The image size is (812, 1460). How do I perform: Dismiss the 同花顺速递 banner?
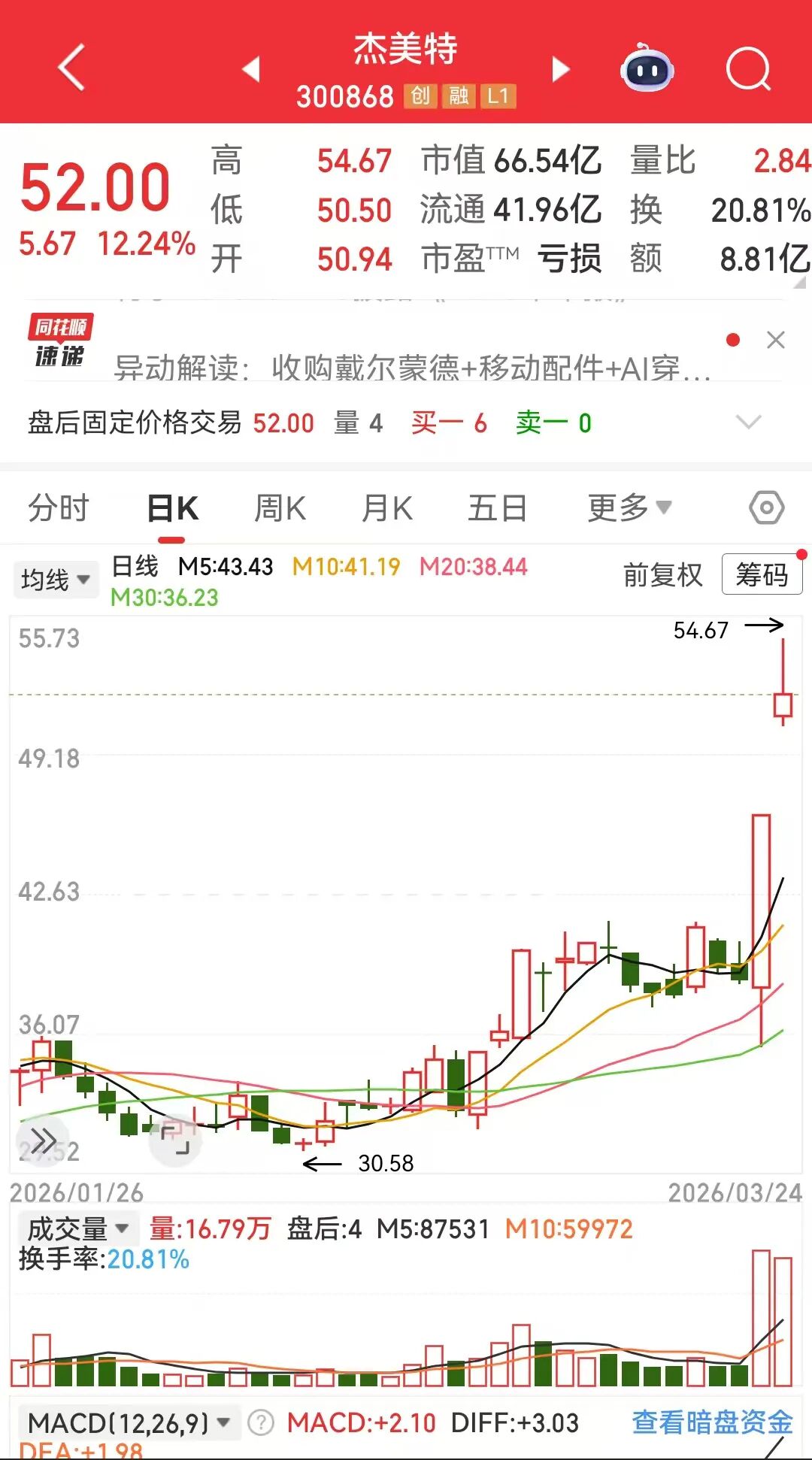tap(775, 341)
